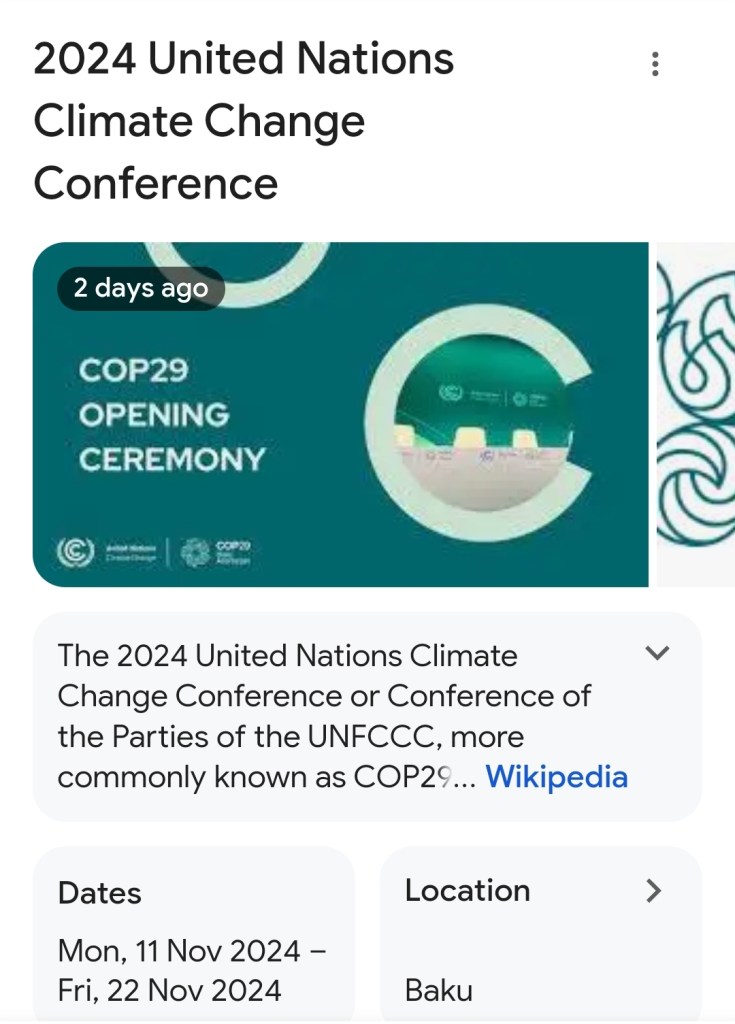Open the Location card for Baku
The width and height of the screenshot is (735, 1024).
[x=540, y=935]
